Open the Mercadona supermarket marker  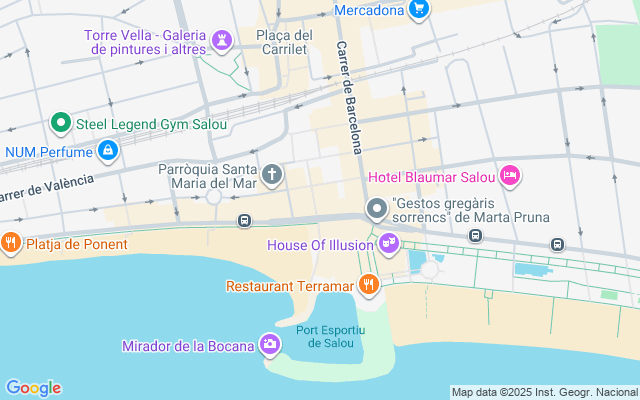(x=420, y=11)
